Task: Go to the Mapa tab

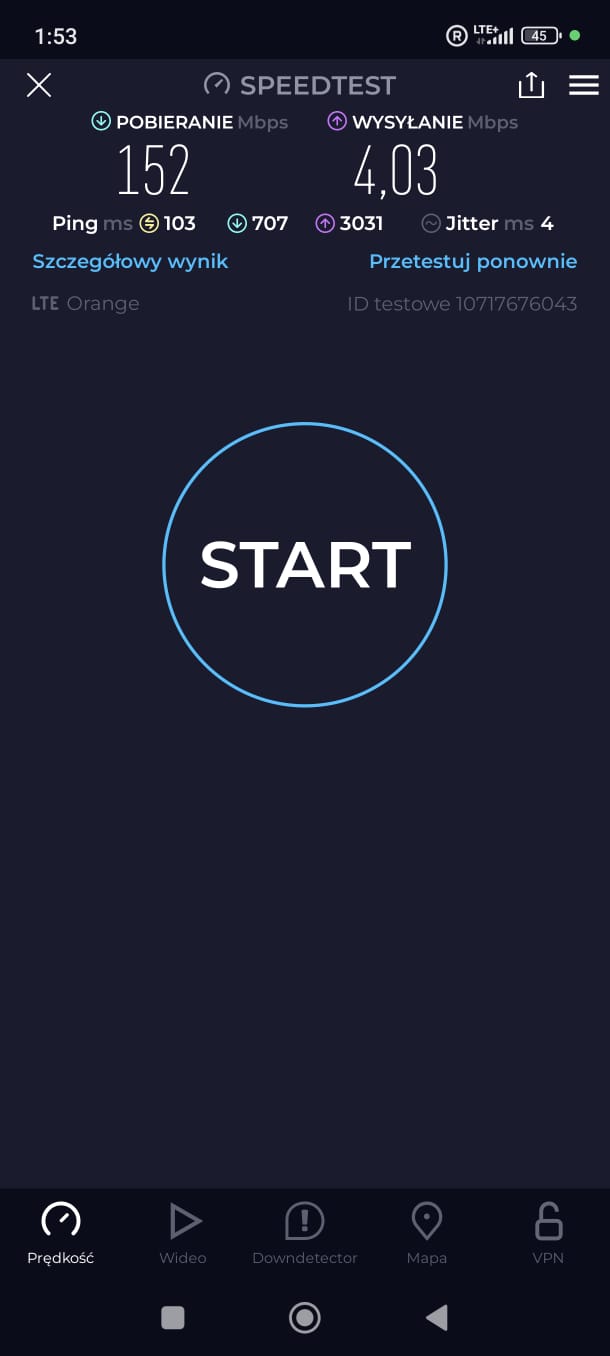Action: (427, 1233)
